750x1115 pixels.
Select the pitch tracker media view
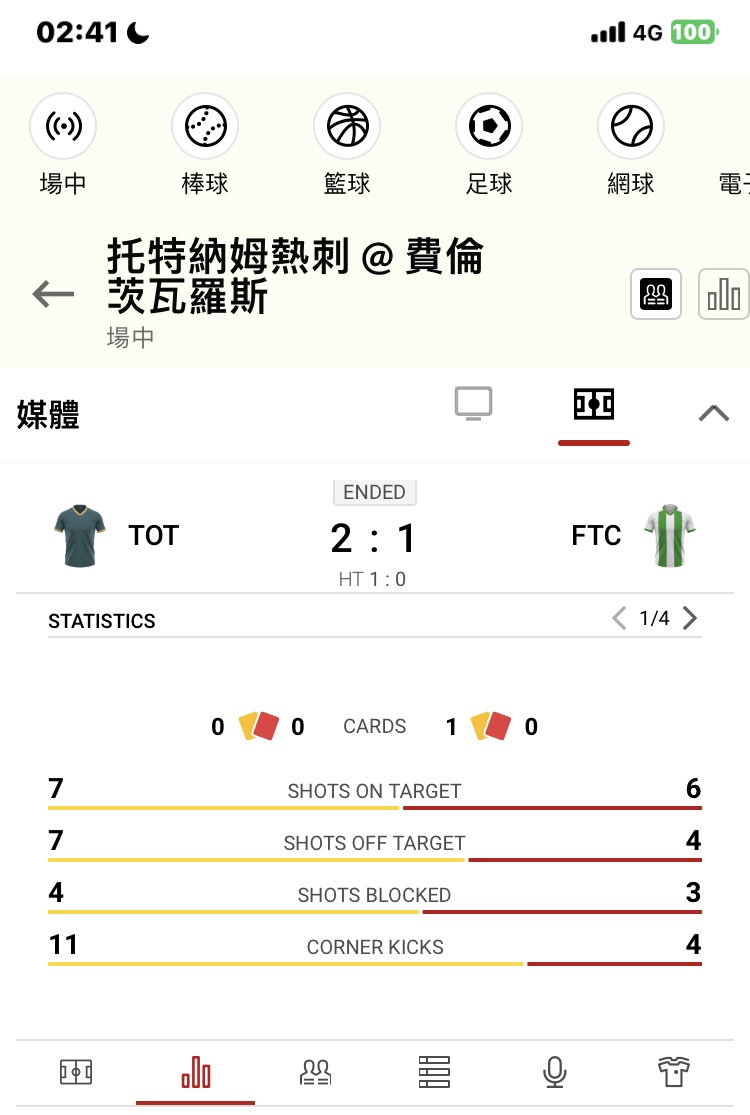594,405
